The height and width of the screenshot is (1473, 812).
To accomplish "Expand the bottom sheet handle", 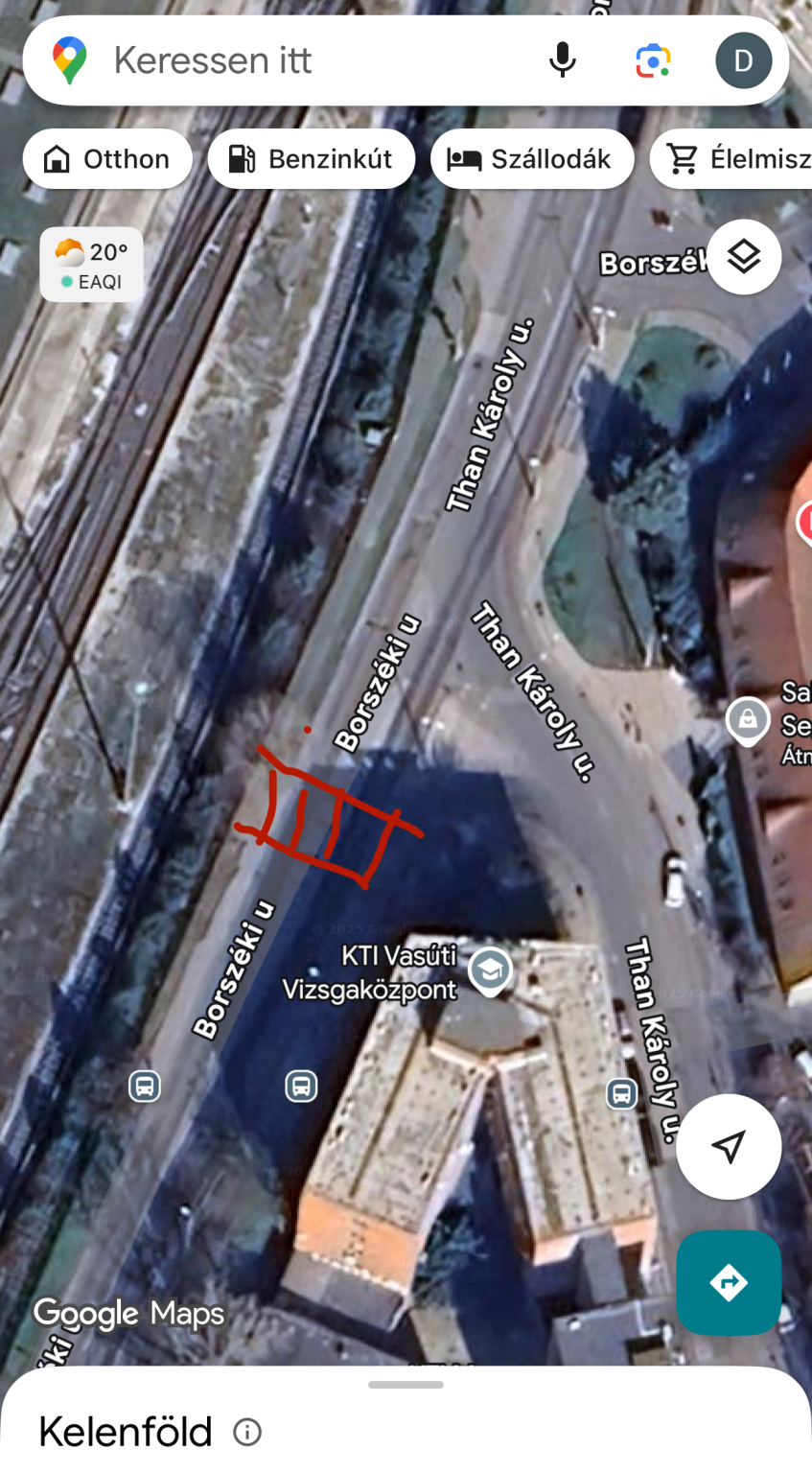I will pyautogui.click(x=406, y=1385).
